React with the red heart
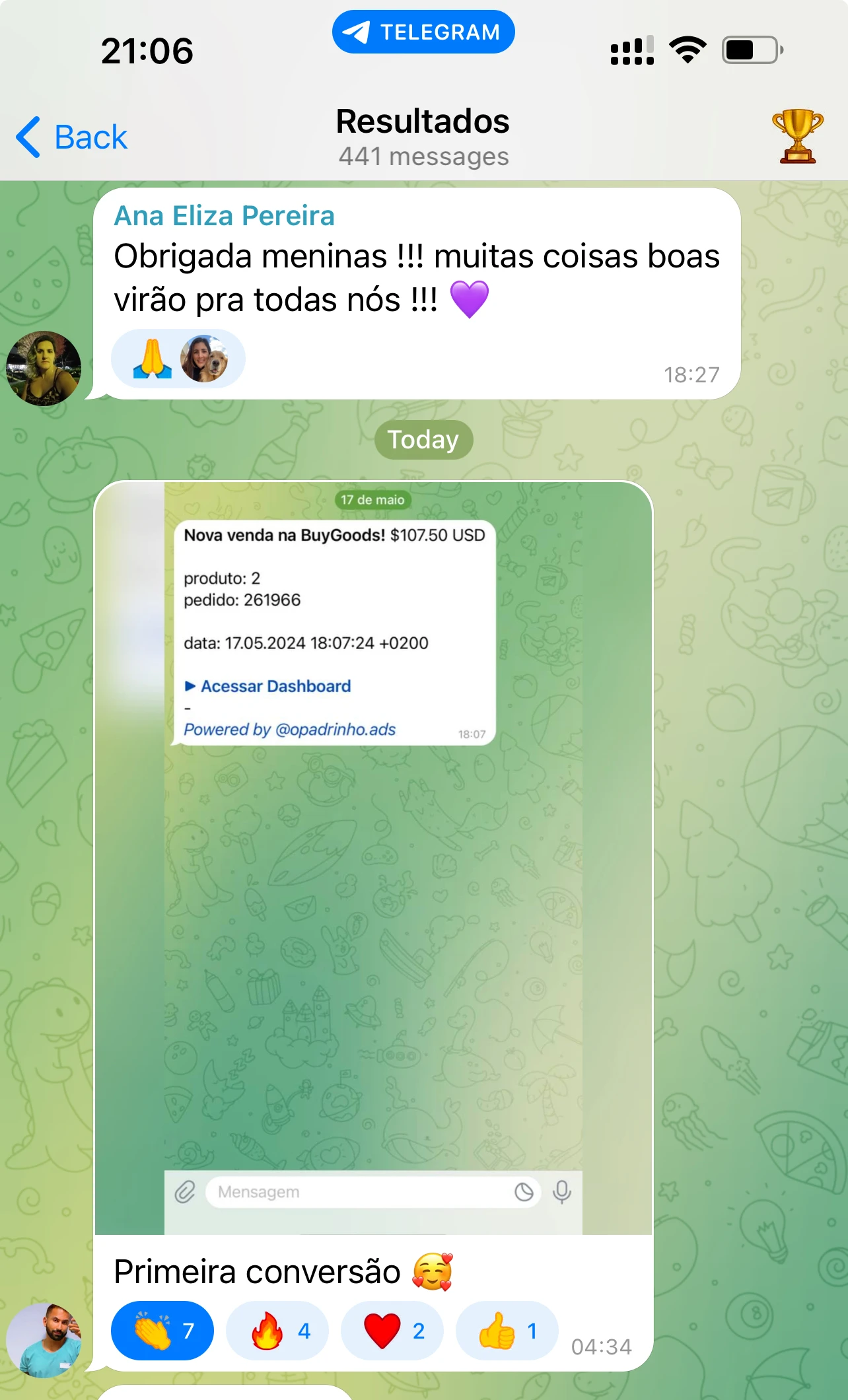The height and width of the screenshot is (1400, 848). click(x=392, y=1331)
